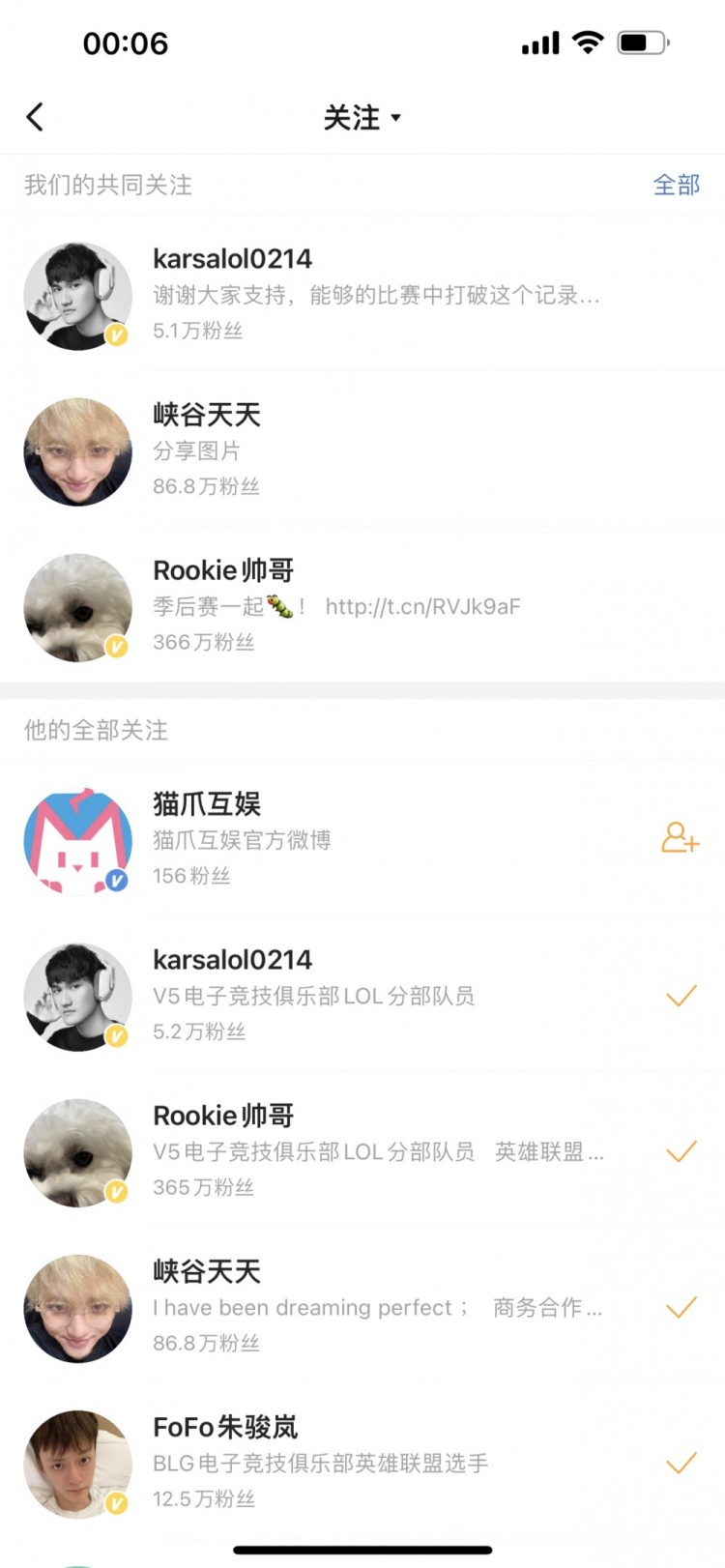Tap the followed checkmark on Rookie帅哥 with 365万粉丝
Image resolution: width=725 pixels, height=1568 pixels.
click(681, 1151)
